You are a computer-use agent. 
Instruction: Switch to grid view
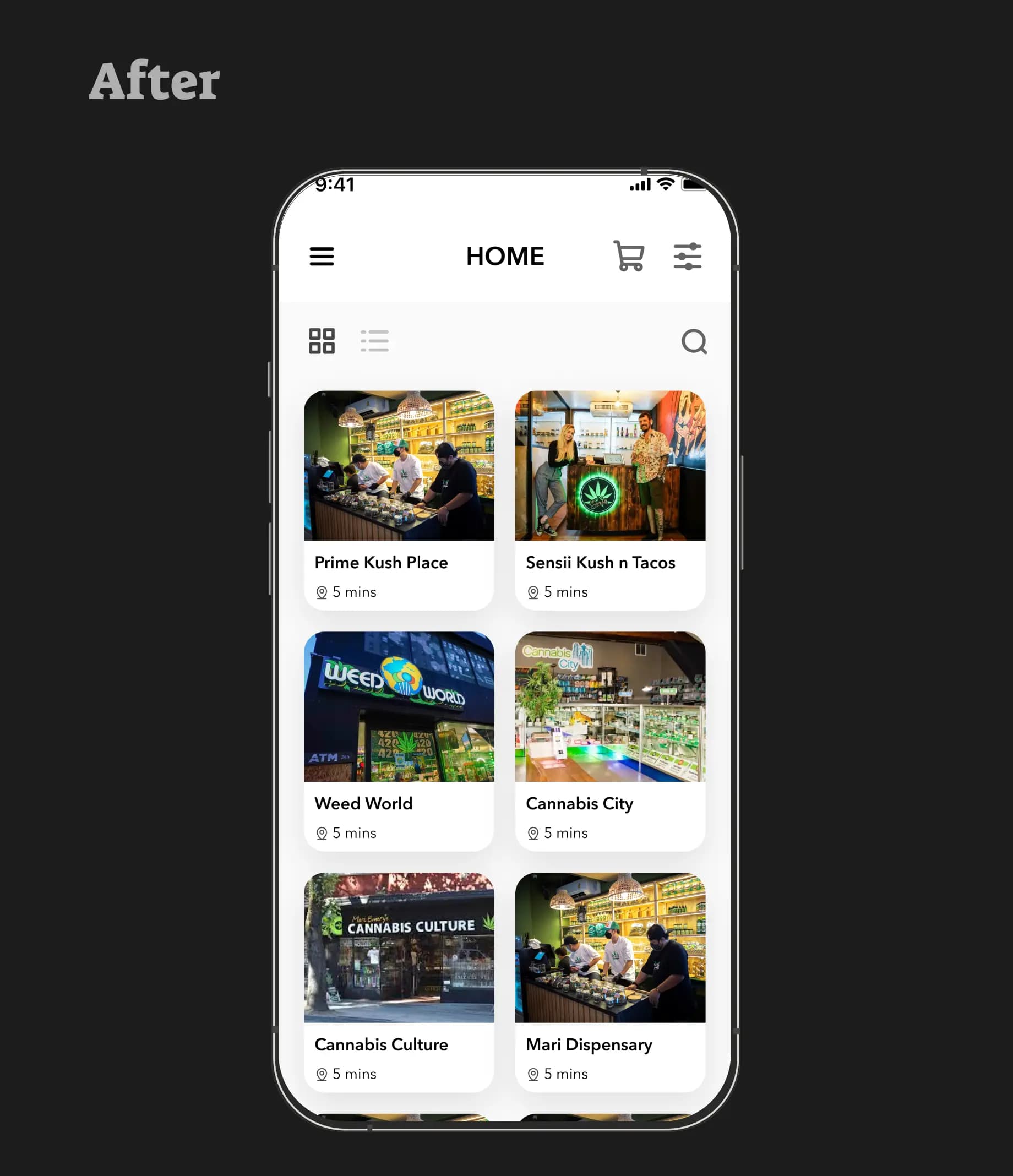coord(321,341)
